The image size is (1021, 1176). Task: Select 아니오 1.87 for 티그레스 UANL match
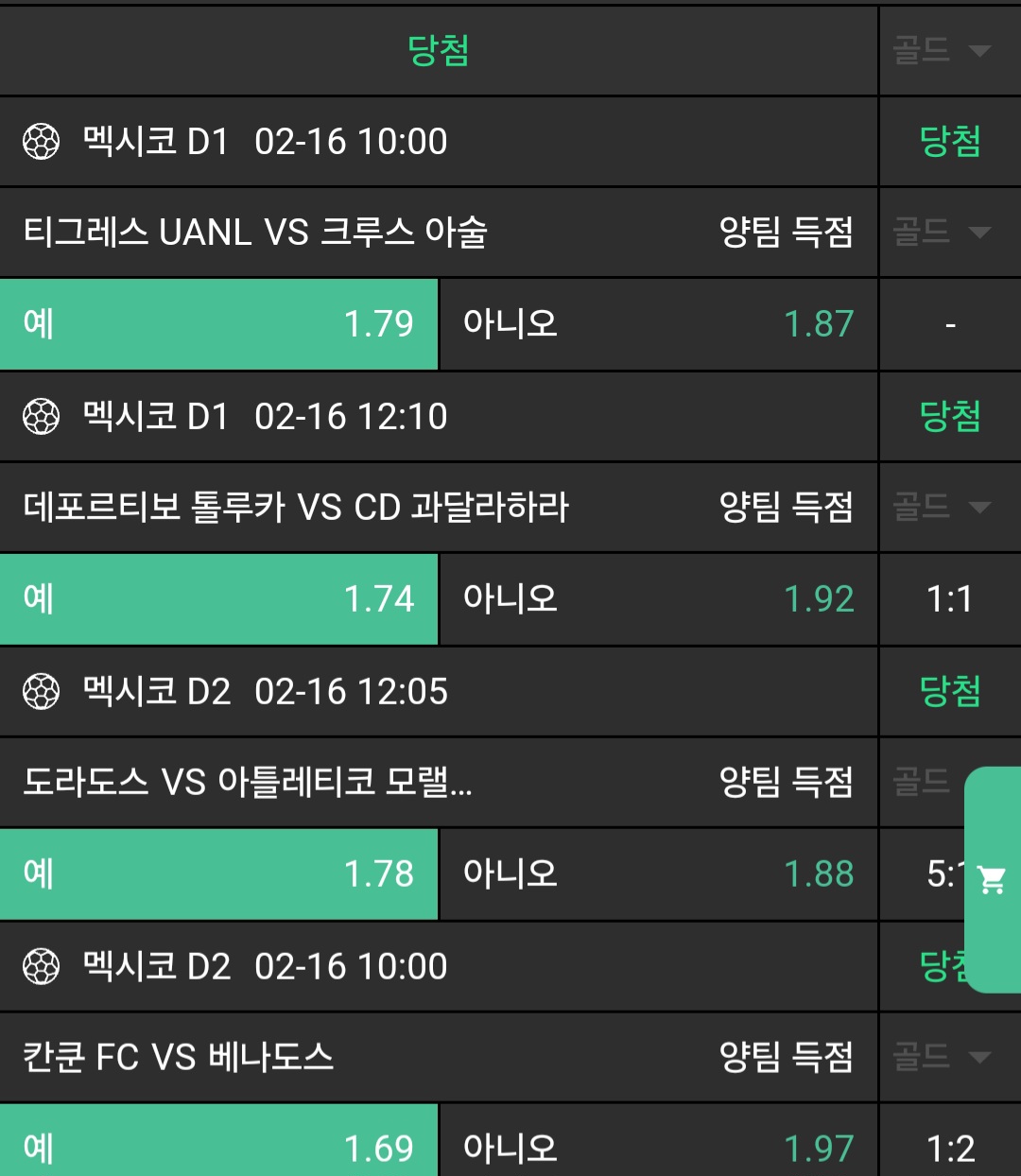pos(659,324)
